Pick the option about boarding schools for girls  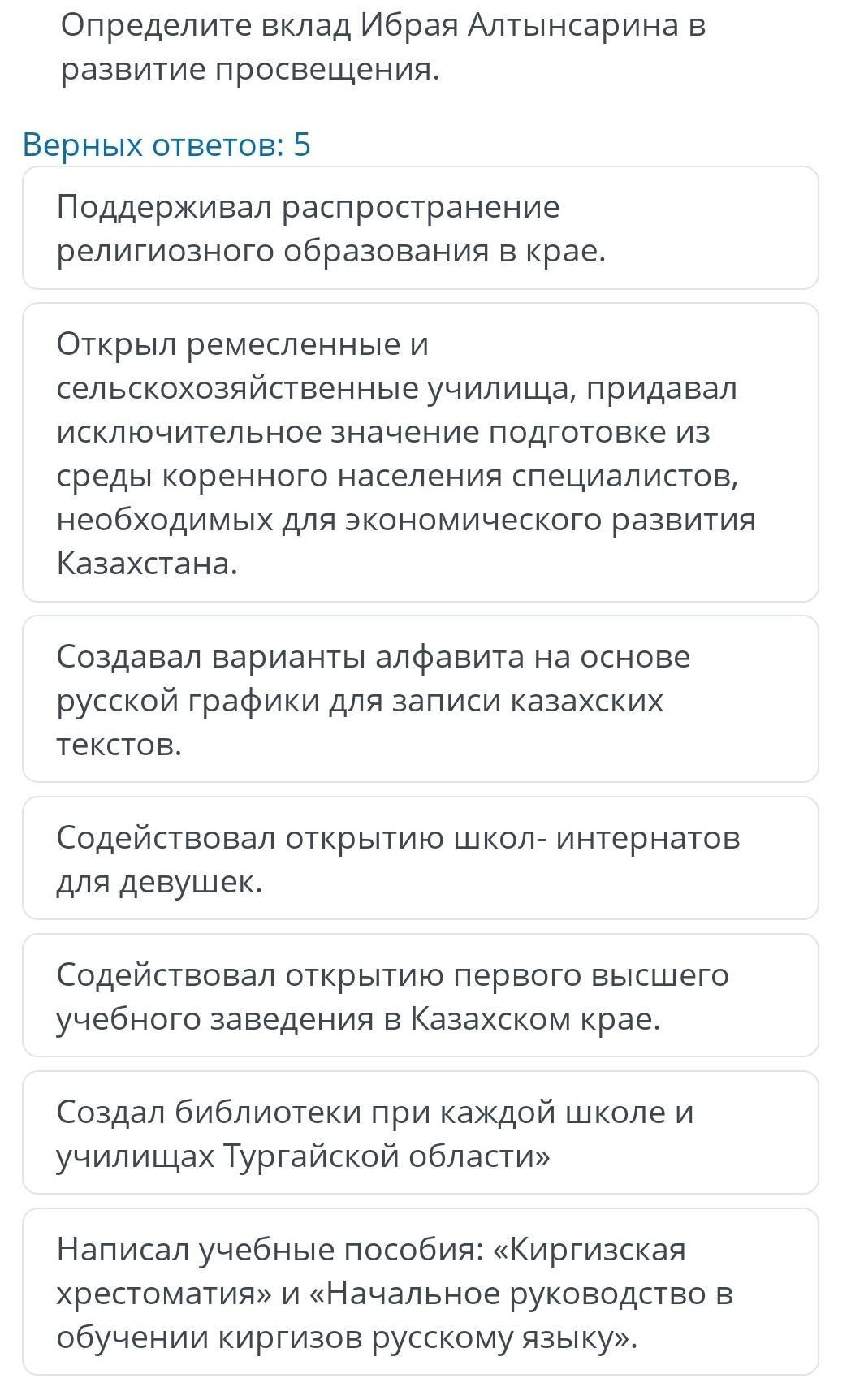point(421,858)
